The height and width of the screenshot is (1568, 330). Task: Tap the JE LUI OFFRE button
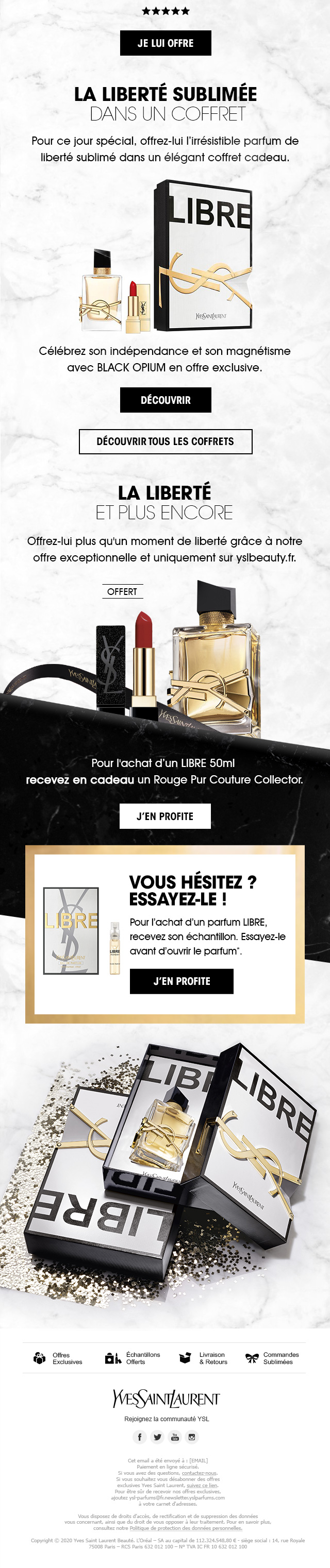[165, 43]
